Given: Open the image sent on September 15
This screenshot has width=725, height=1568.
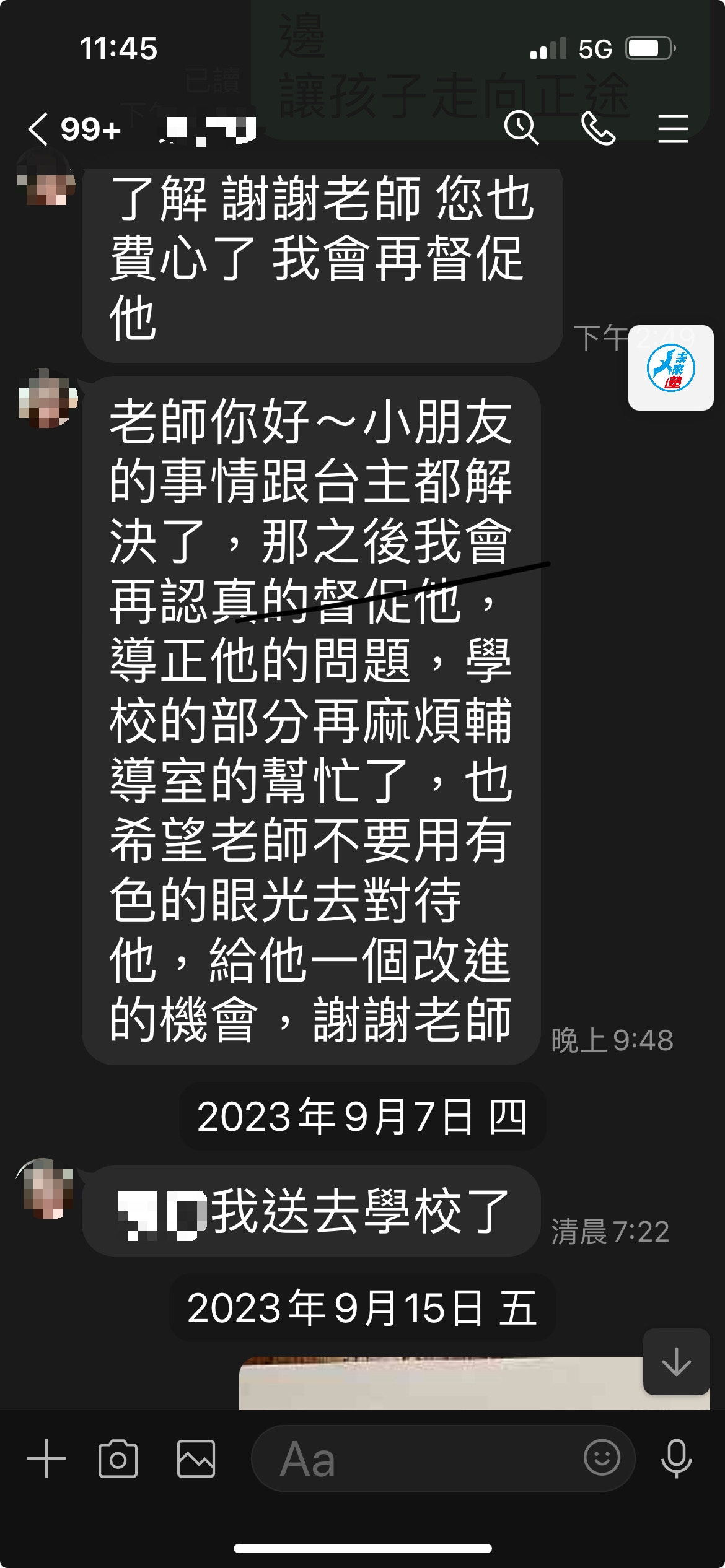Looking at the screenshot, I should click(440, 1383).
